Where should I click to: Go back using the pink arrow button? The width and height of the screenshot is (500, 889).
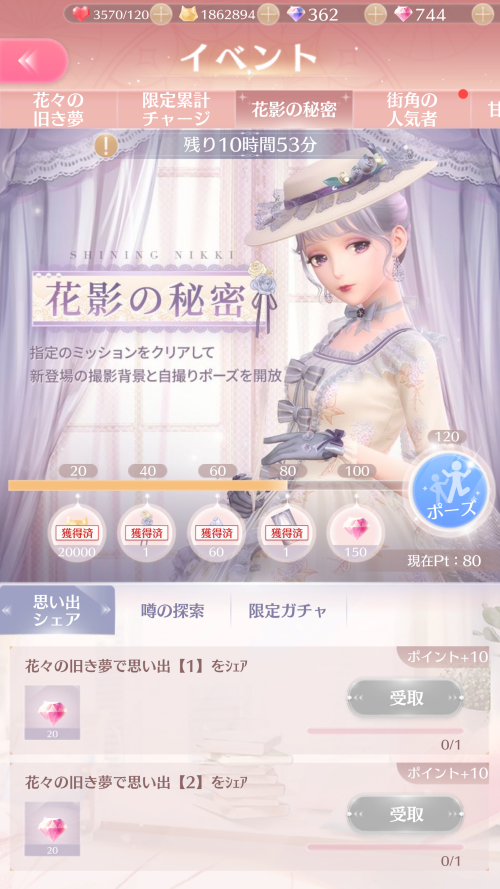[33, 61]
